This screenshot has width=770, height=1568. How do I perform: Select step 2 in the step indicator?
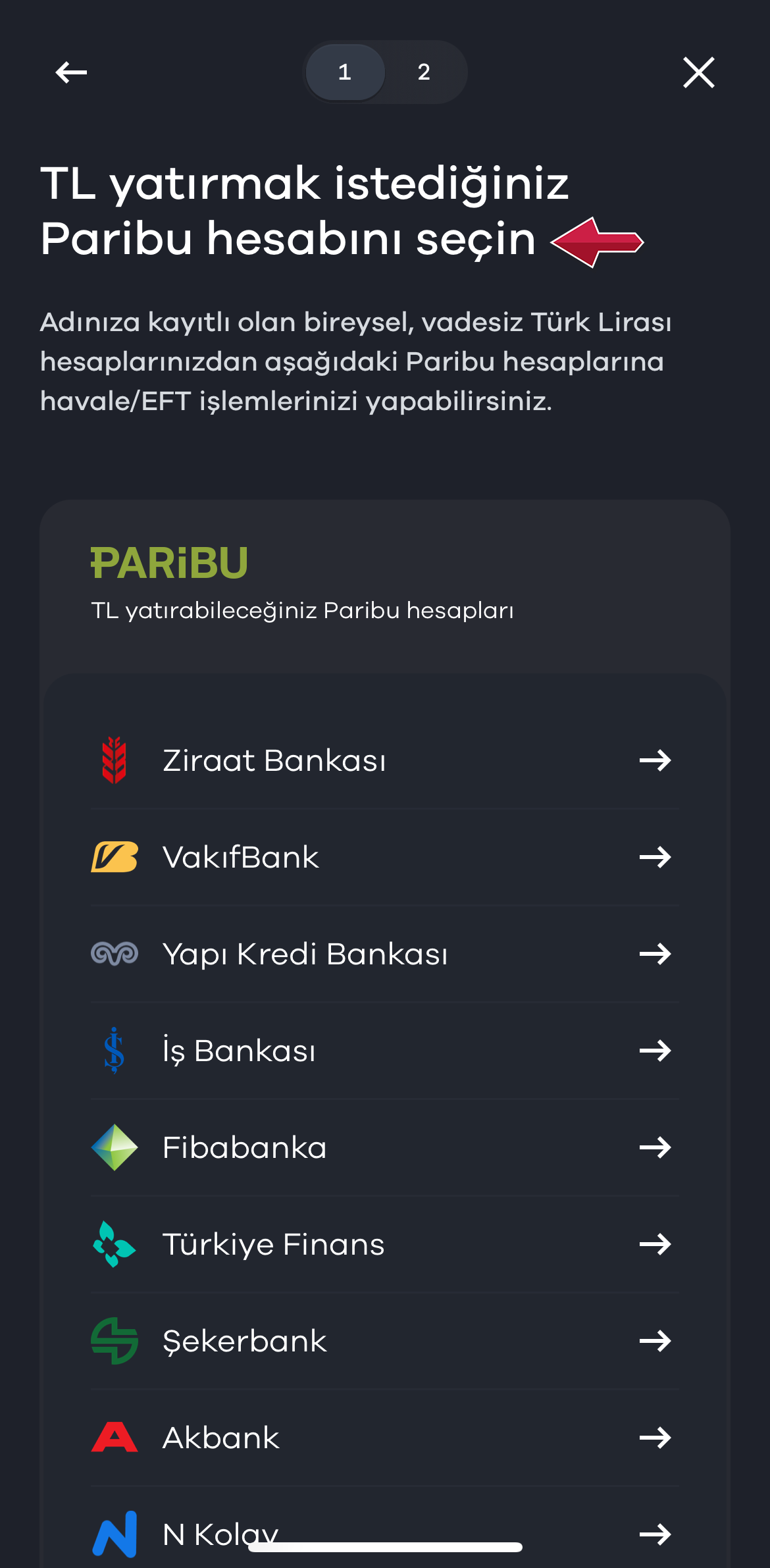click(x=424, y=72)
